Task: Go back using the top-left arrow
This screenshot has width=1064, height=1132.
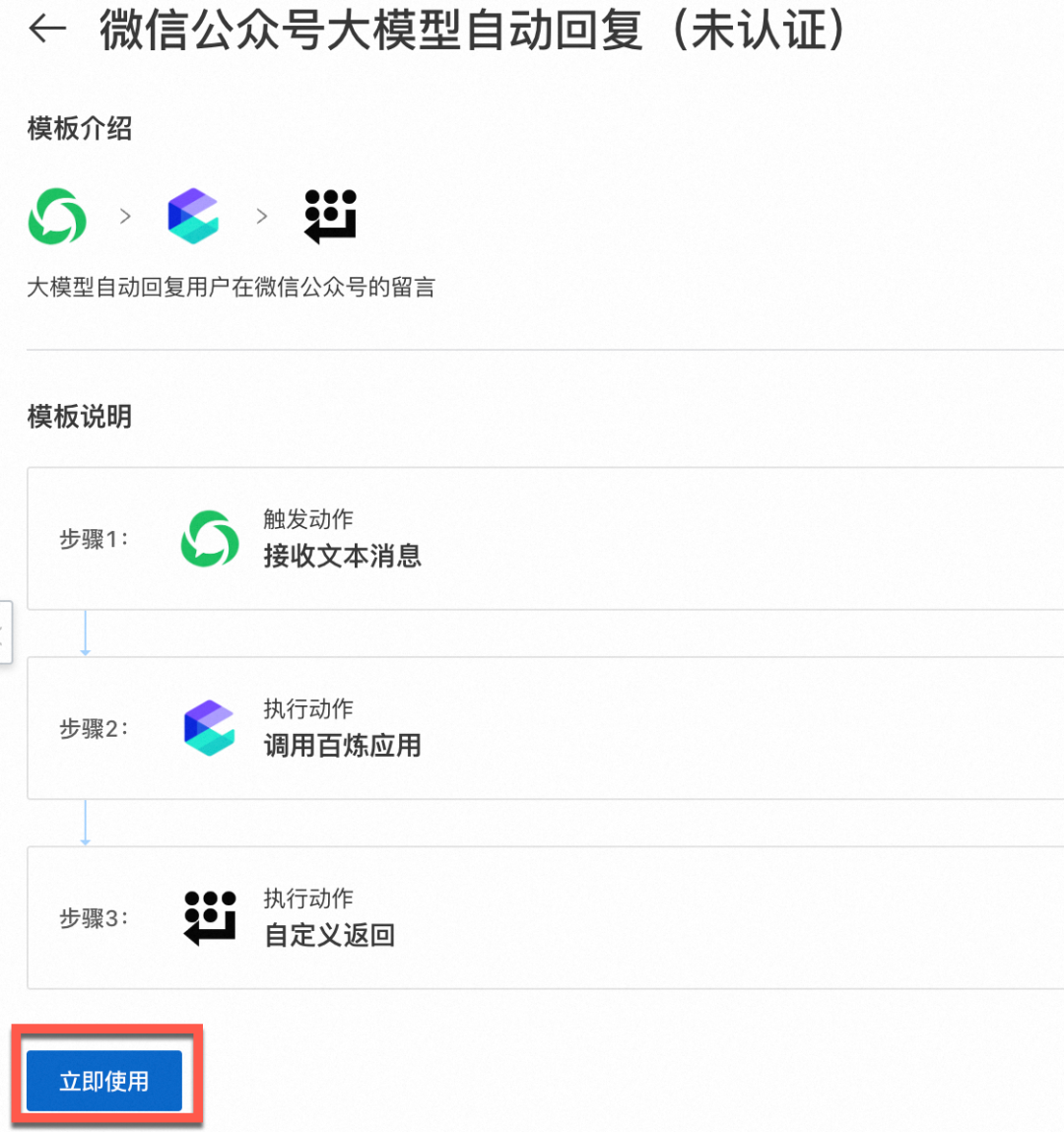Action: (47, 30)
